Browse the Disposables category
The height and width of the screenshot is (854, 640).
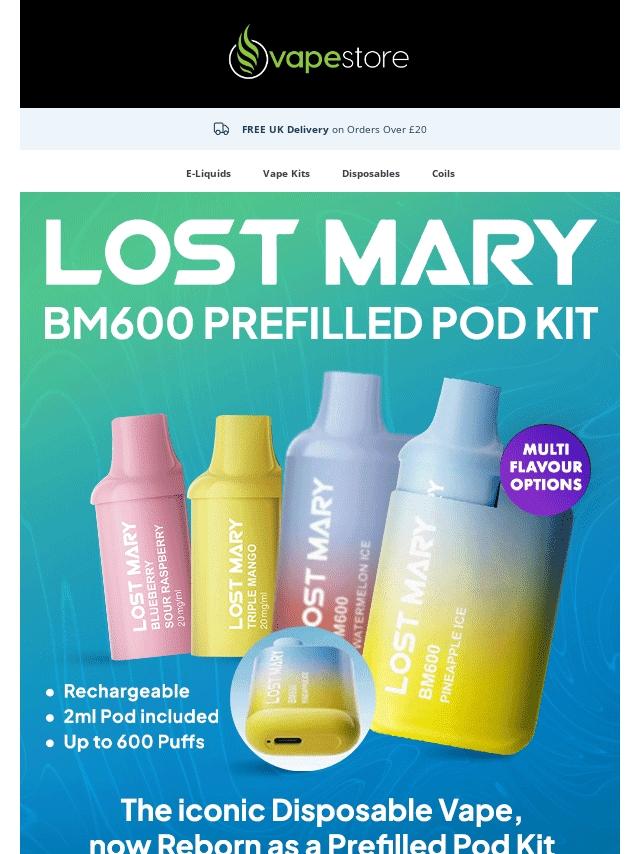pos(370,173)
